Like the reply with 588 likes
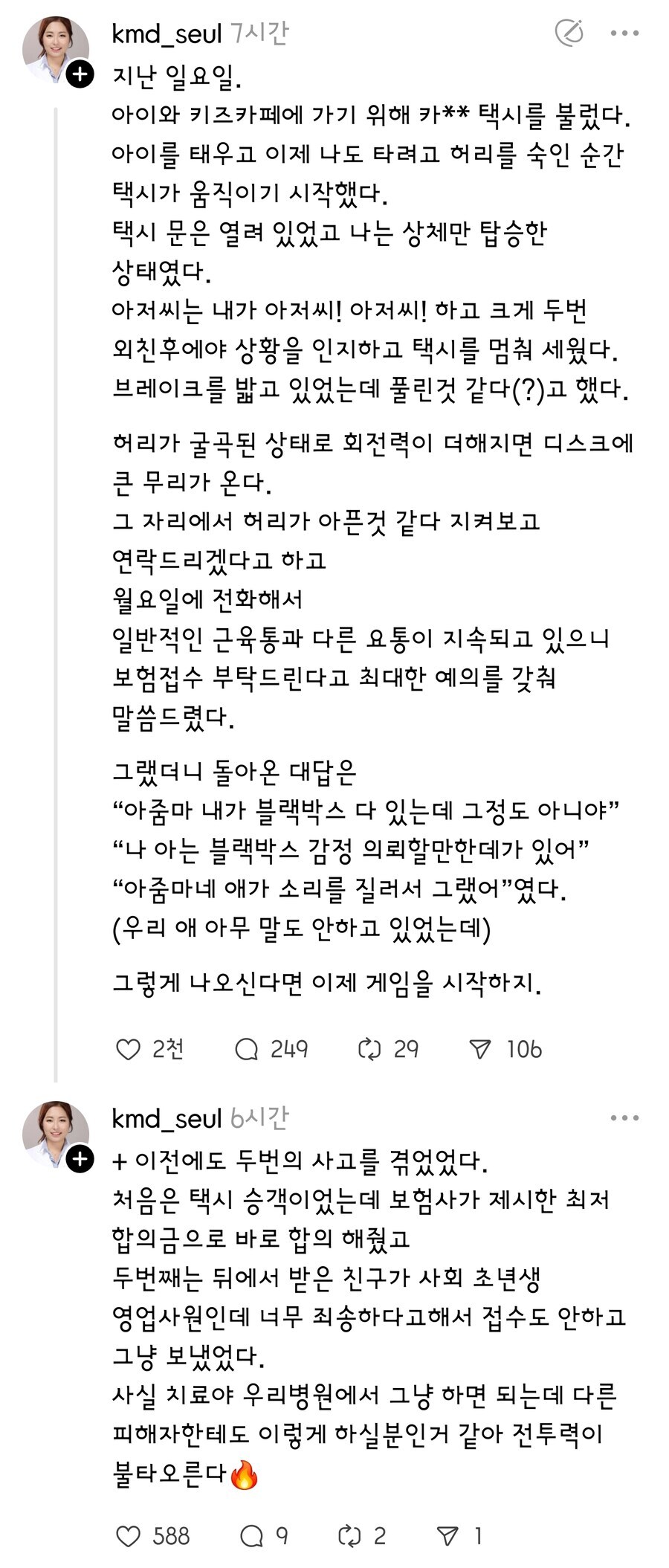This screenshot has width=669, height=1568. (129, 1536)
